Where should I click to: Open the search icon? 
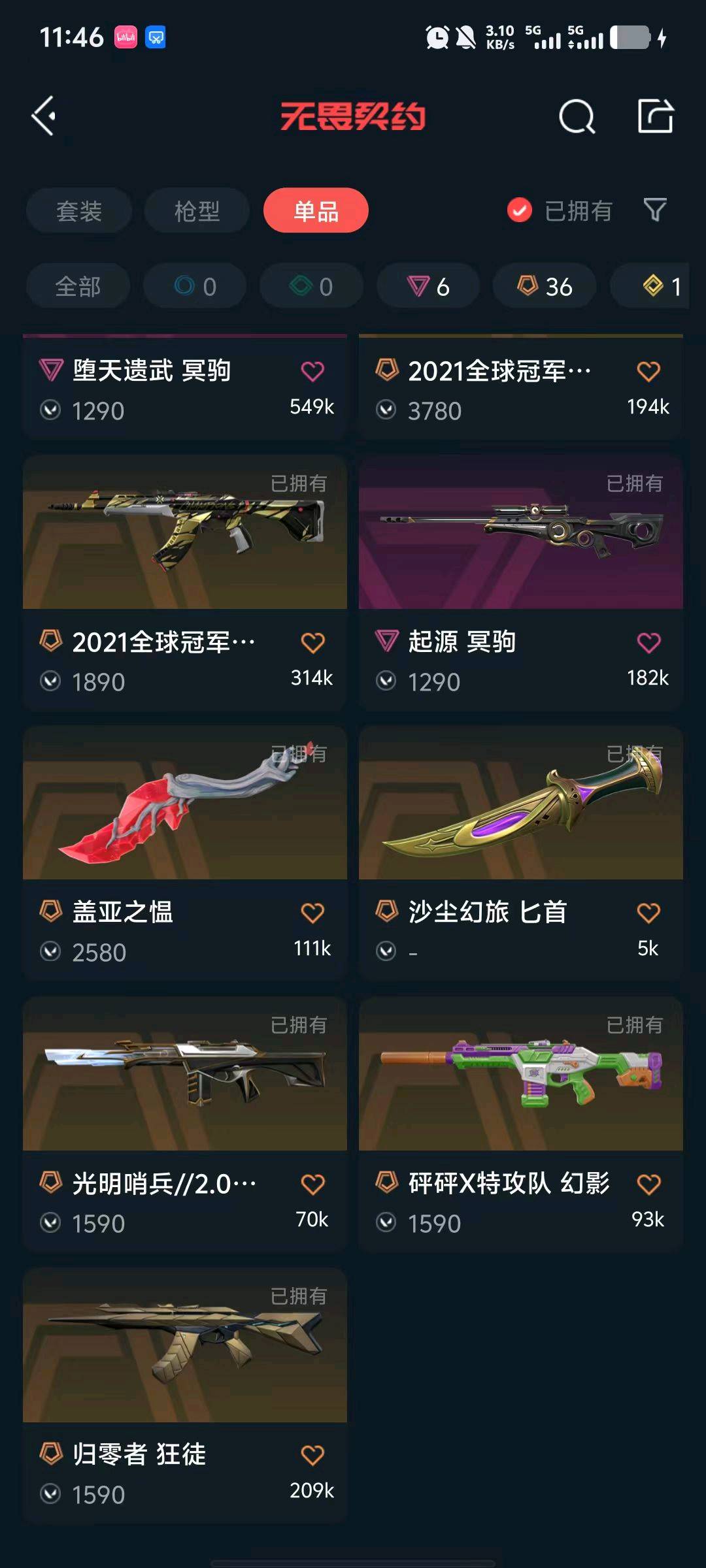coord(577,117)
